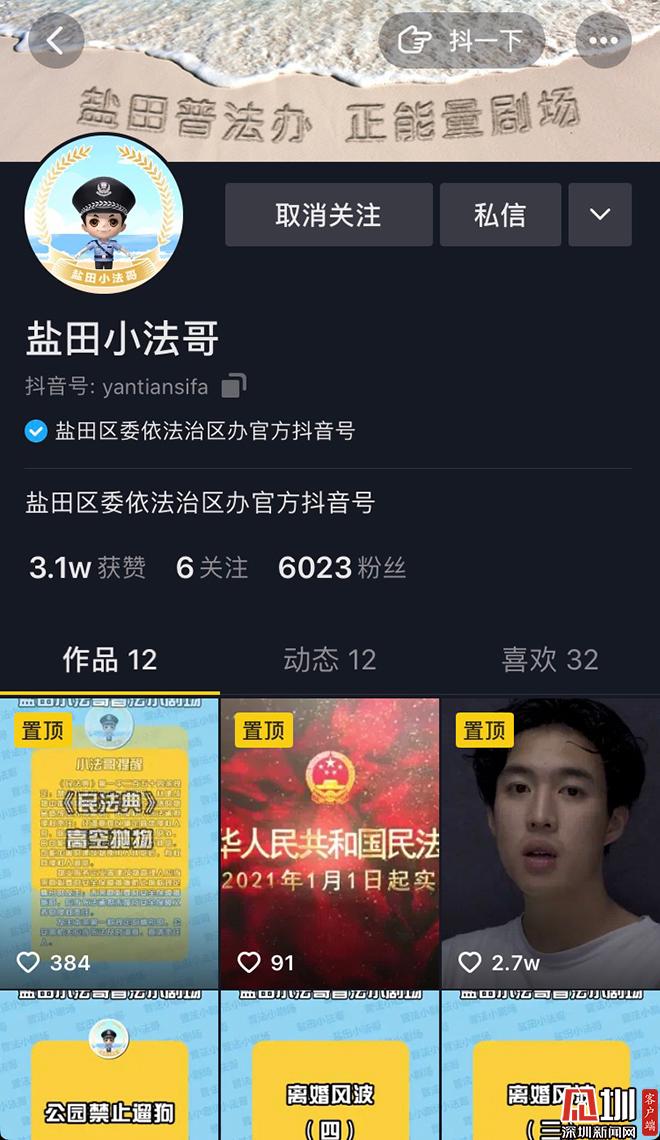Screen dimensions: 660x1140
Task: Switch to the 喜欢 32 tab
Action: [549, 660]
